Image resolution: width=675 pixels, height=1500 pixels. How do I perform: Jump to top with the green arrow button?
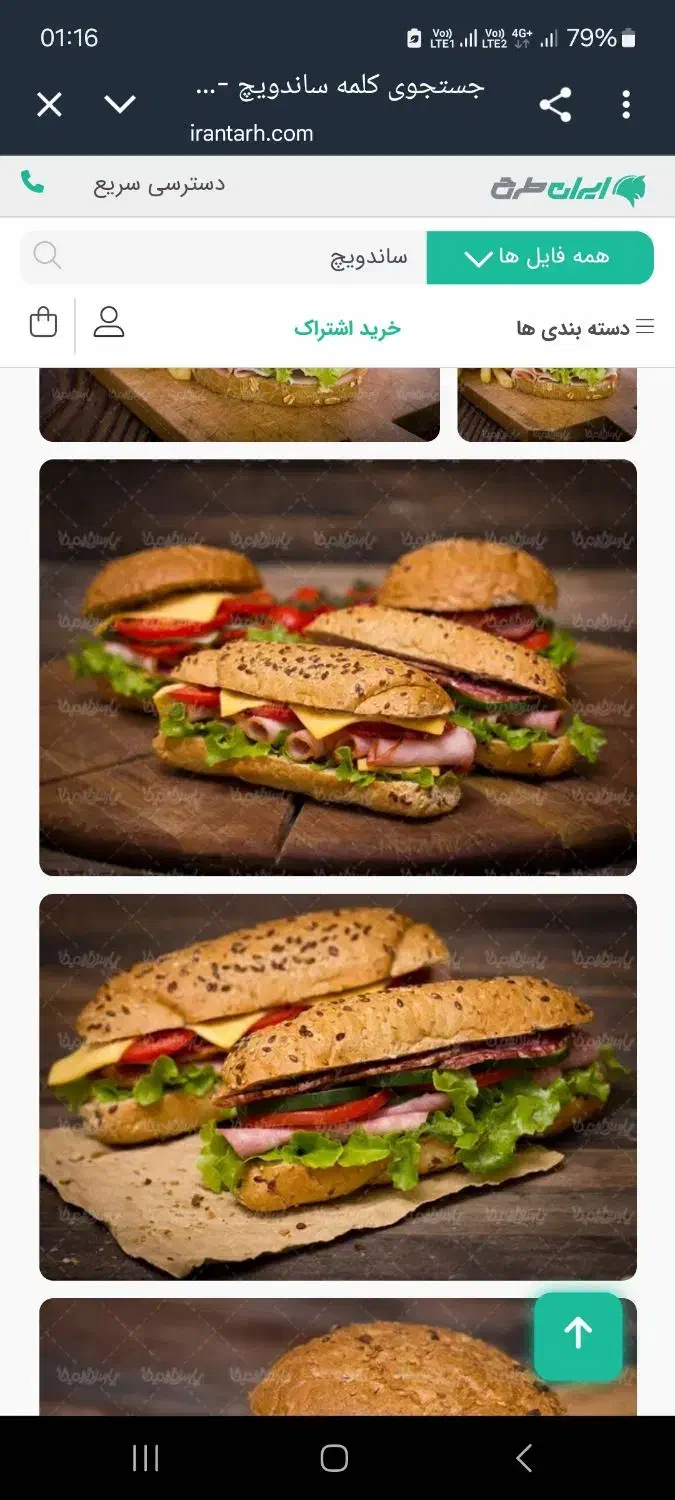tap(578, 1333)
